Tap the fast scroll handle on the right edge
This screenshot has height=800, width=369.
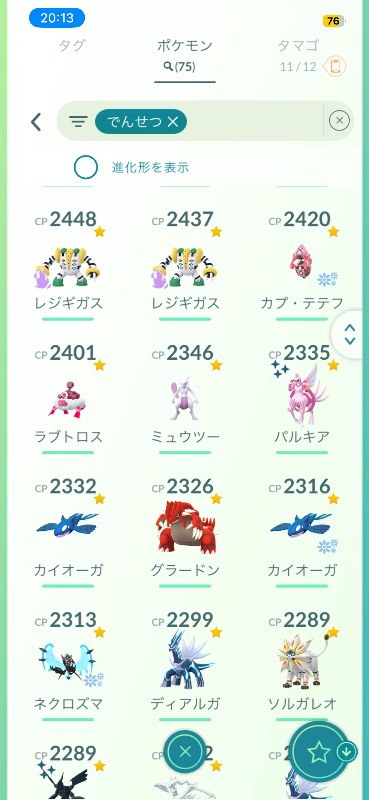click(350, 335)
